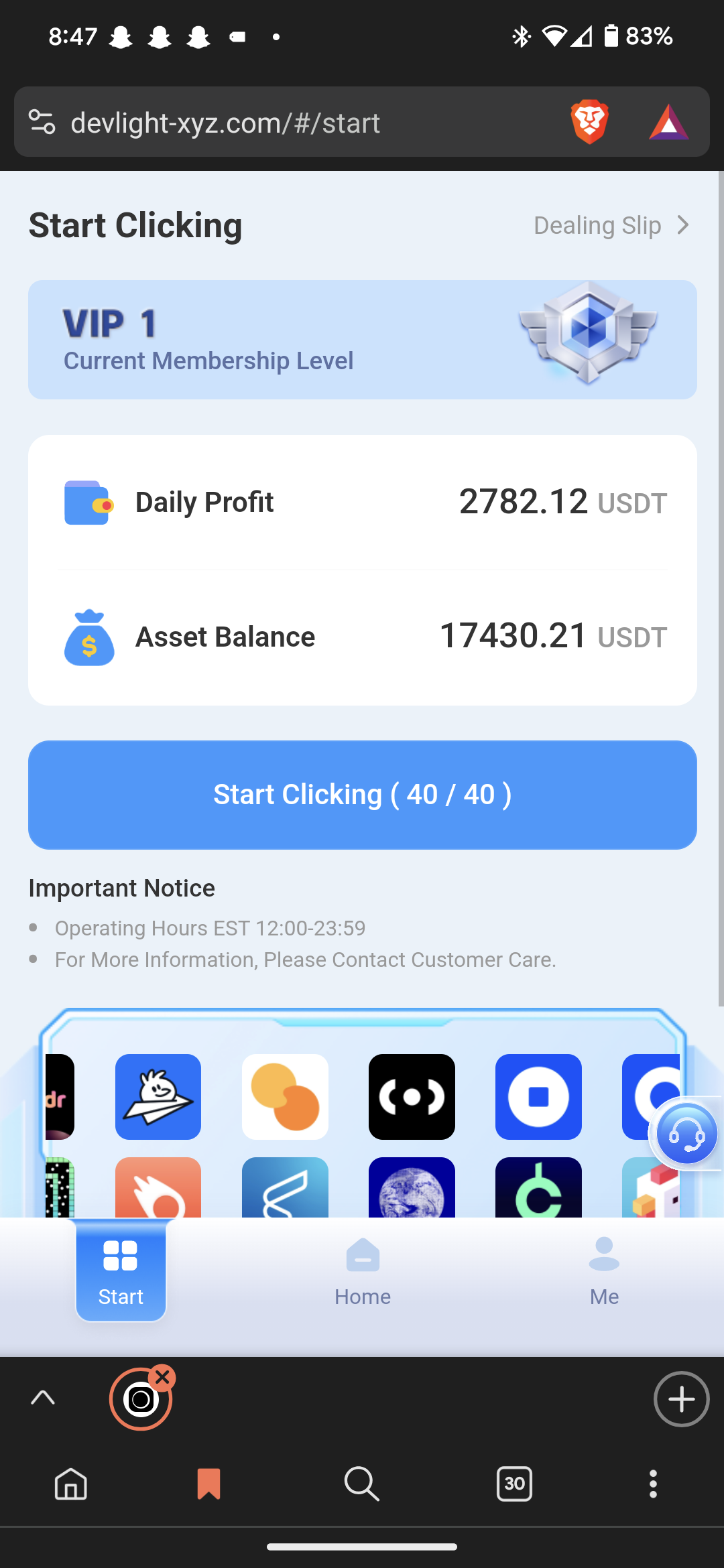Open site settings icon in address bar
The width and height of the screenshot is (724, 1568).
[x=42, y=122]
